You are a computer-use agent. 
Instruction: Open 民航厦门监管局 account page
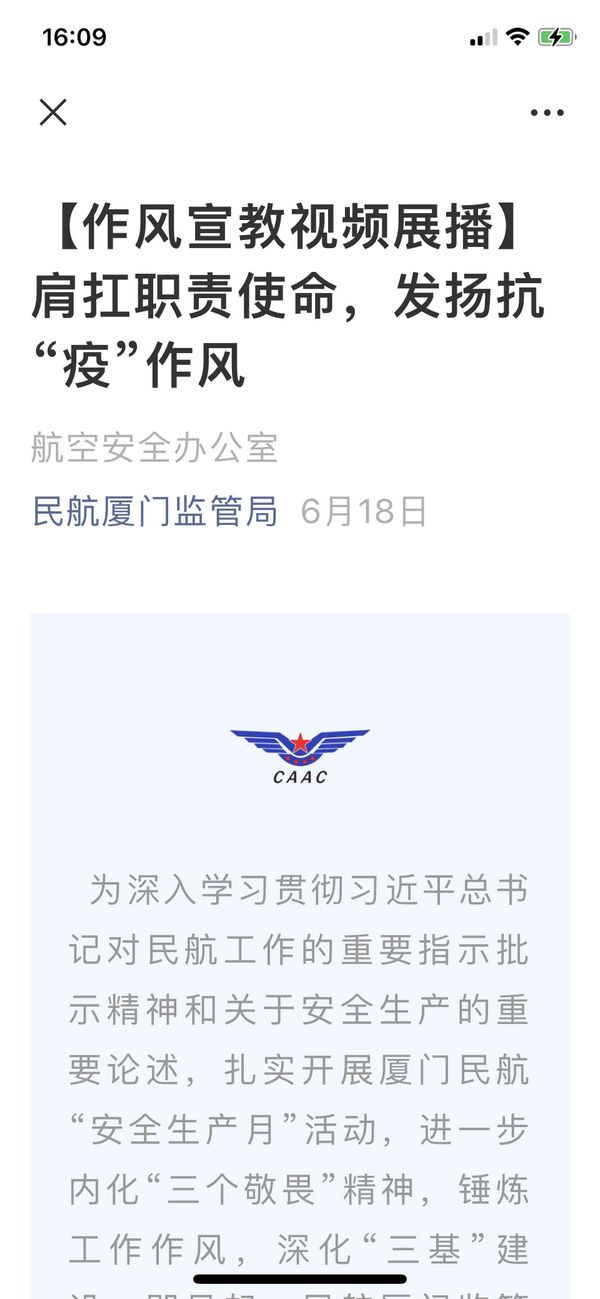pyautogui.click(x=155, y=511)
